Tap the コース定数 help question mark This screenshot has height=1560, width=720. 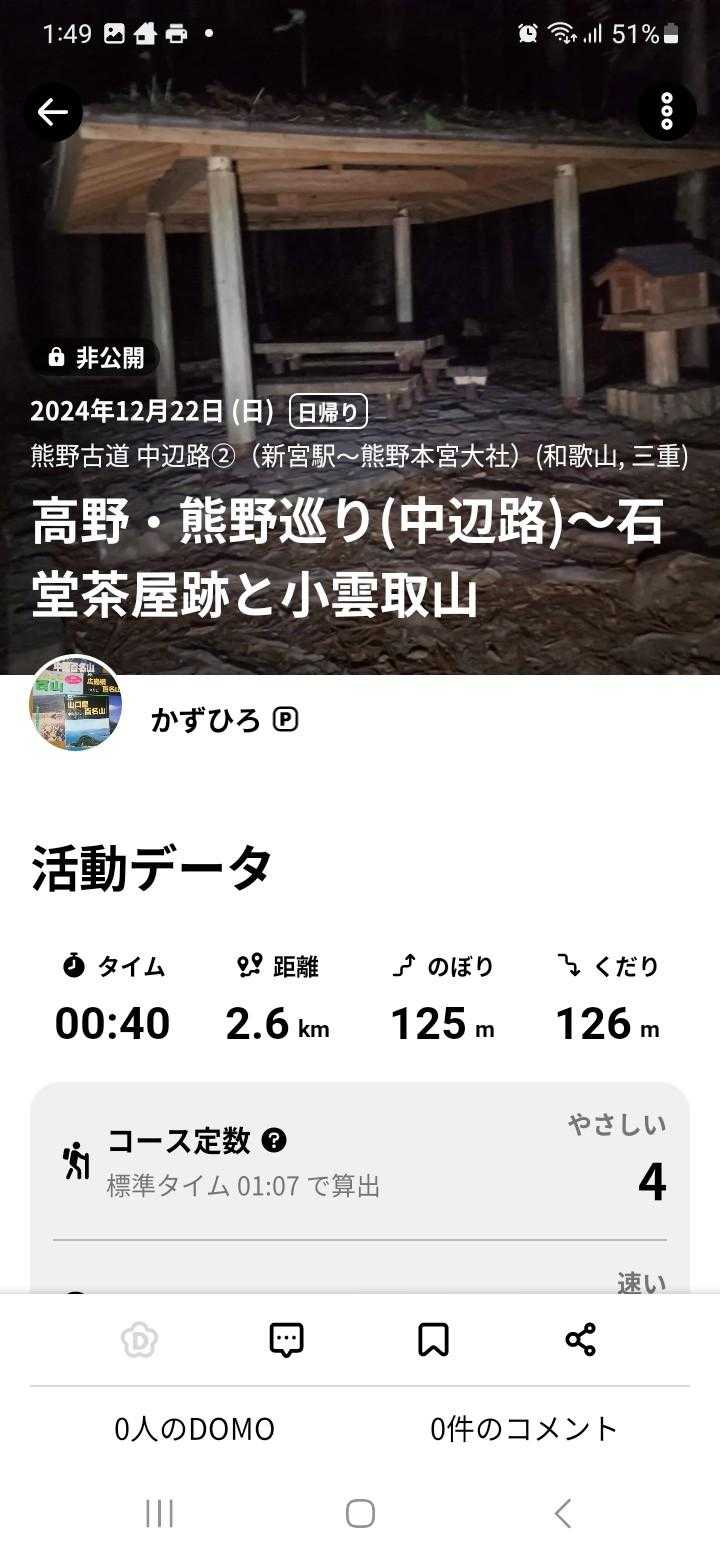[274, 1140]
